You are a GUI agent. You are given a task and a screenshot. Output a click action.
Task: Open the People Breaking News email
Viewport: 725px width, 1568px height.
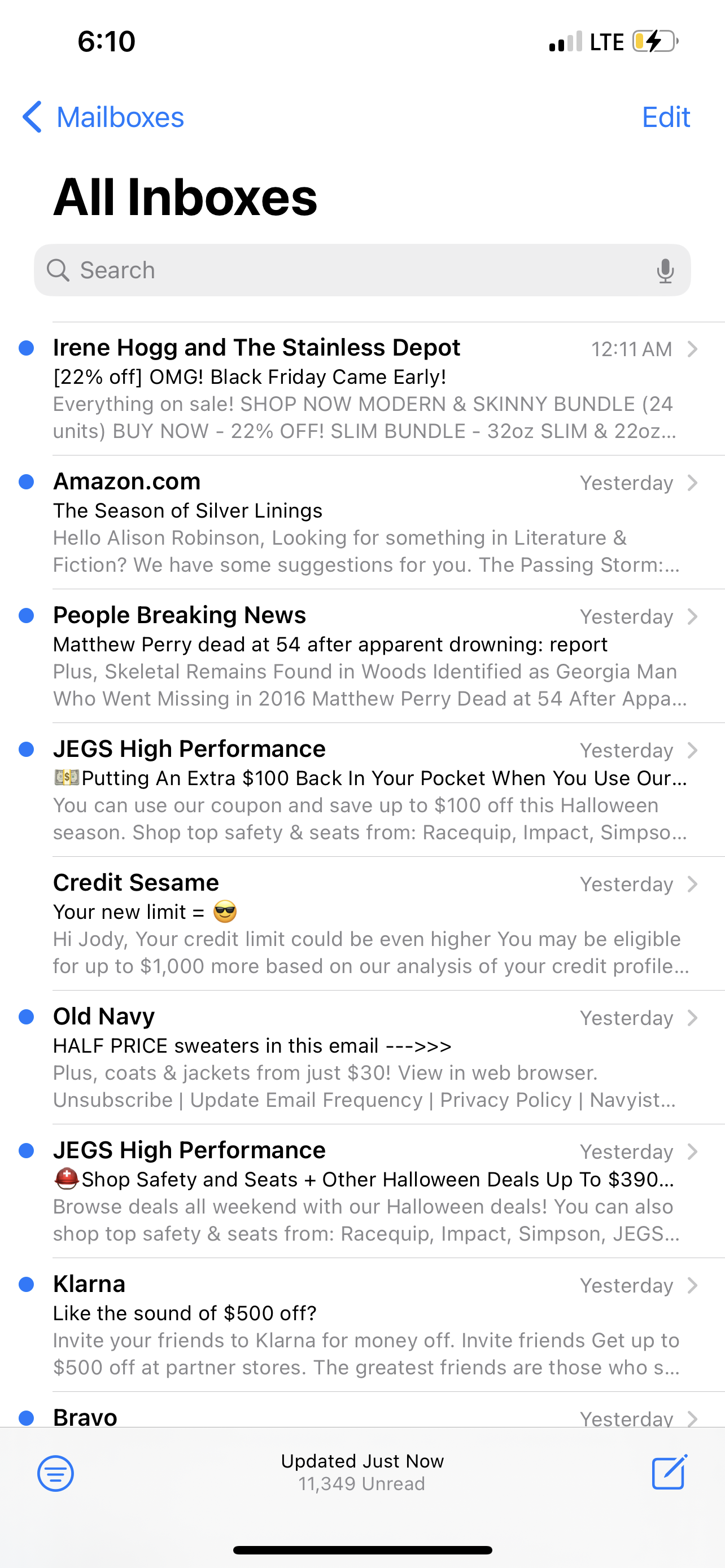tap(362, 656)
